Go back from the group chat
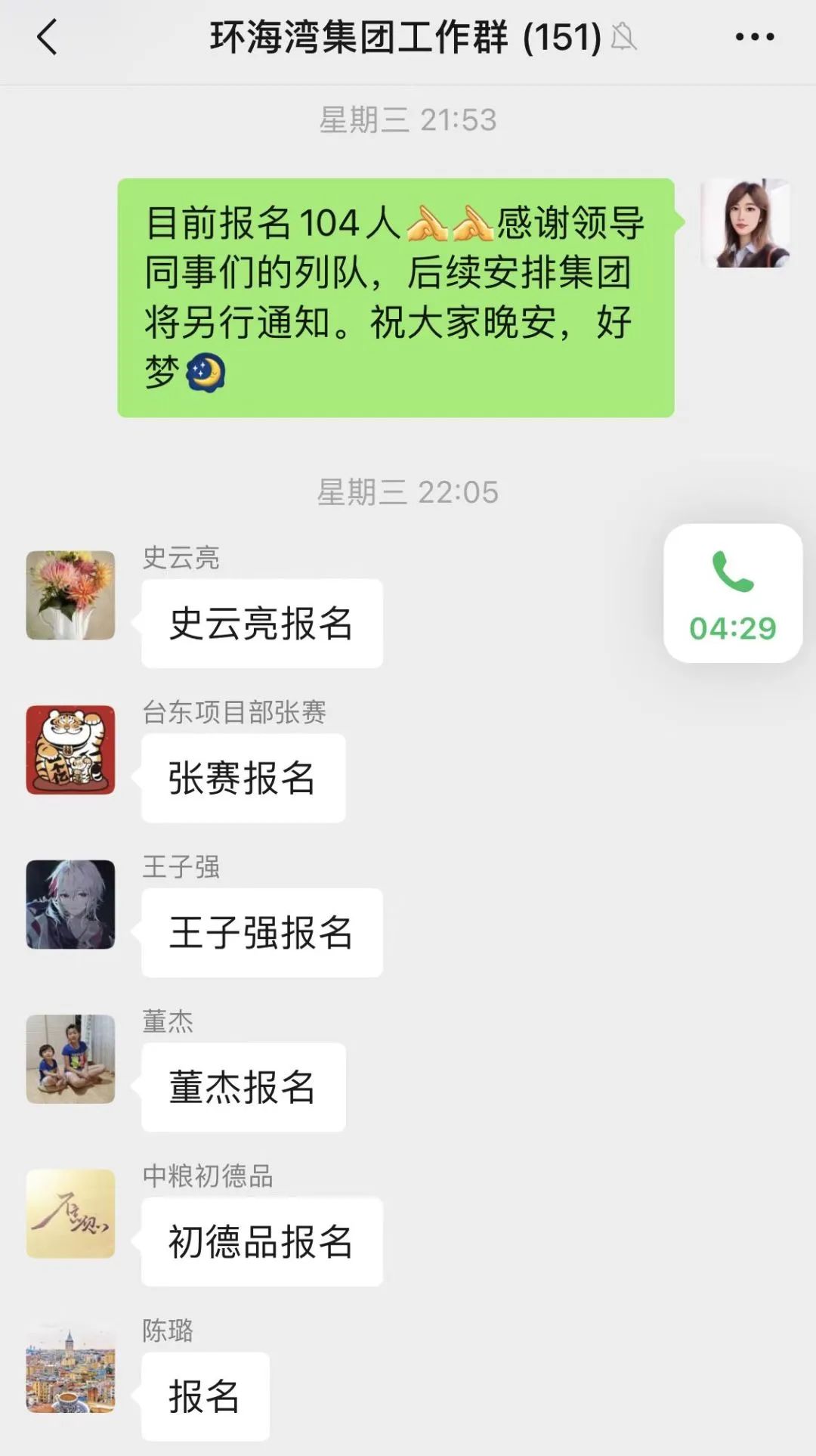The width and height of the screenshot is (816, 1456). pos(47,37)
